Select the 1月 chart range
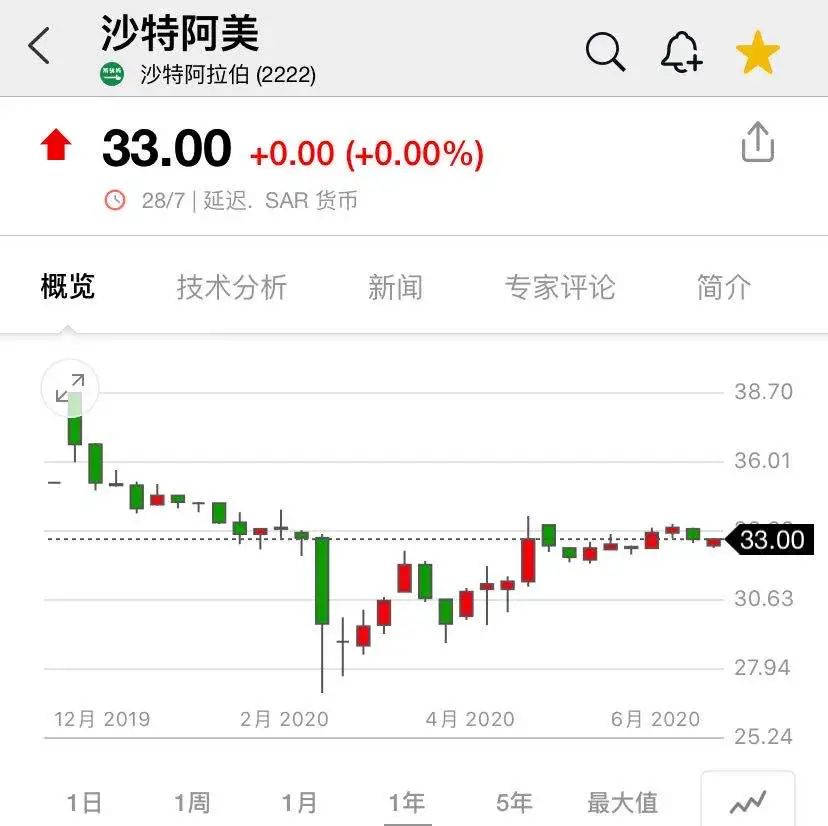828x826 pixels. tap(299, 802)
